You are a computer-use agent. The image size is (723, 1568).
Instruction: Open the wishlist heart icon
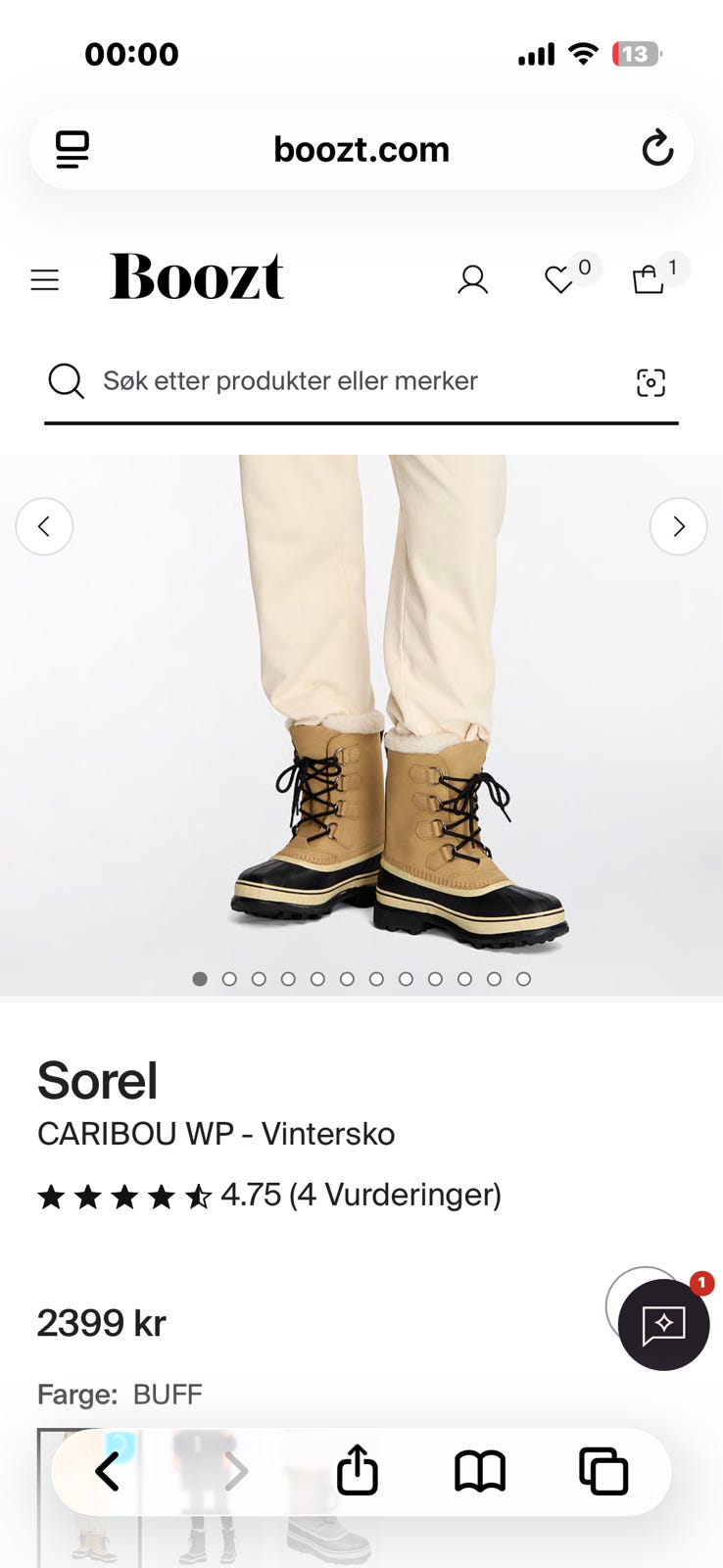[559, 280]
